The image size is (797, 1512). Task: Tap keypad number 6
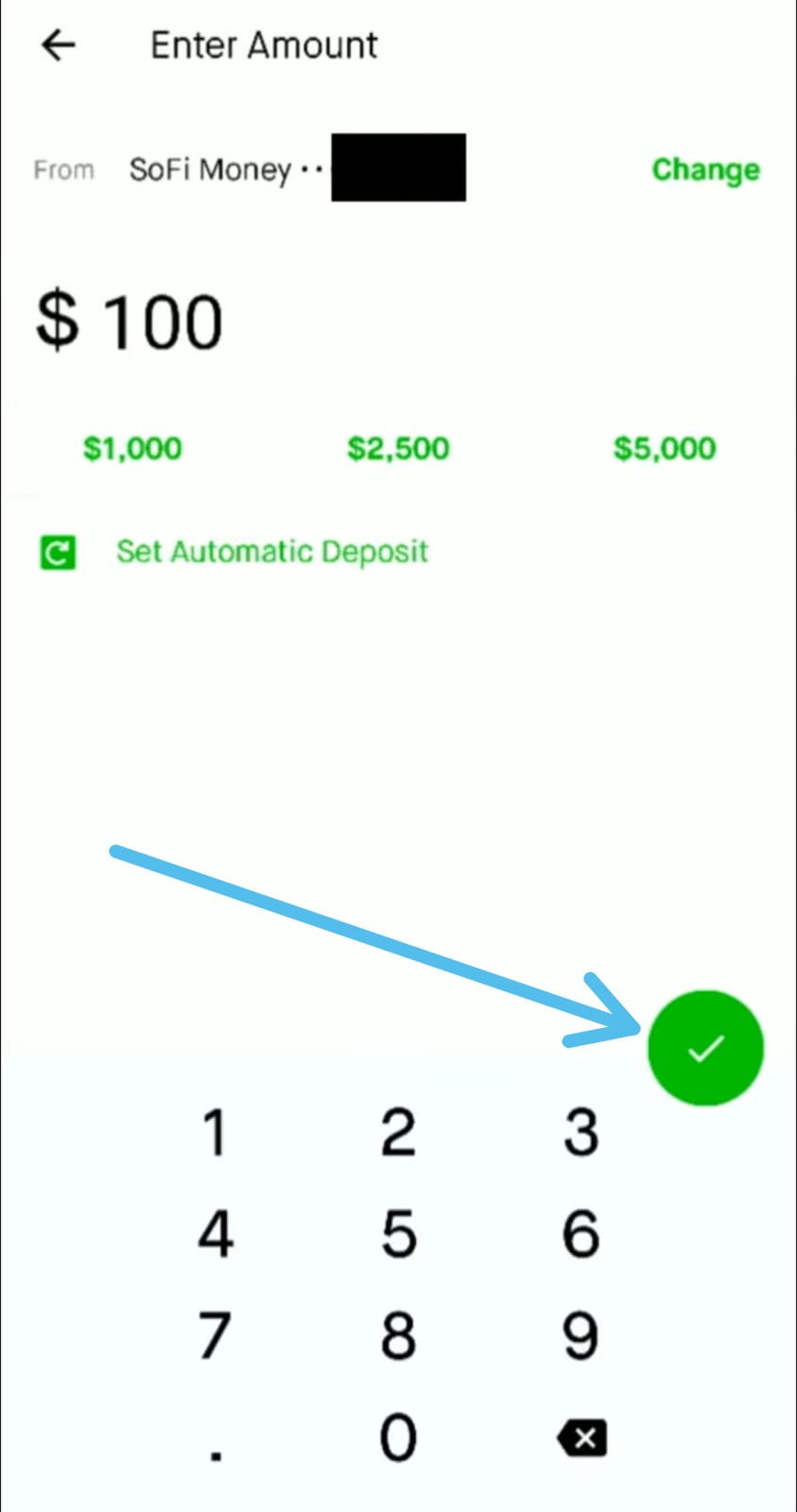[580, 1234]
